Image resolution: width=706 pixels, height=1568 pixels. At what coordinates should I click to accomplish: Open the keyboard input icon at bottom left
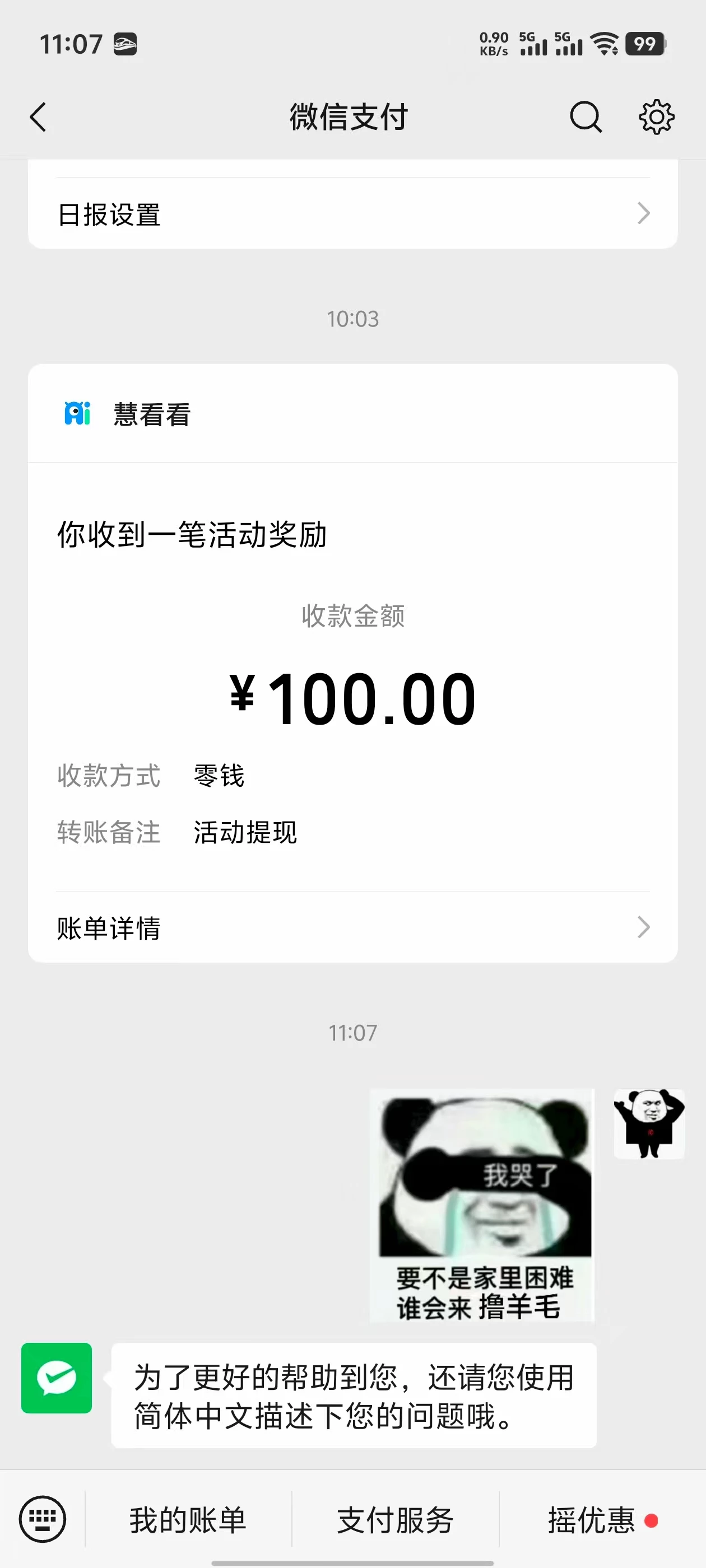click(x=42, y=1520)
